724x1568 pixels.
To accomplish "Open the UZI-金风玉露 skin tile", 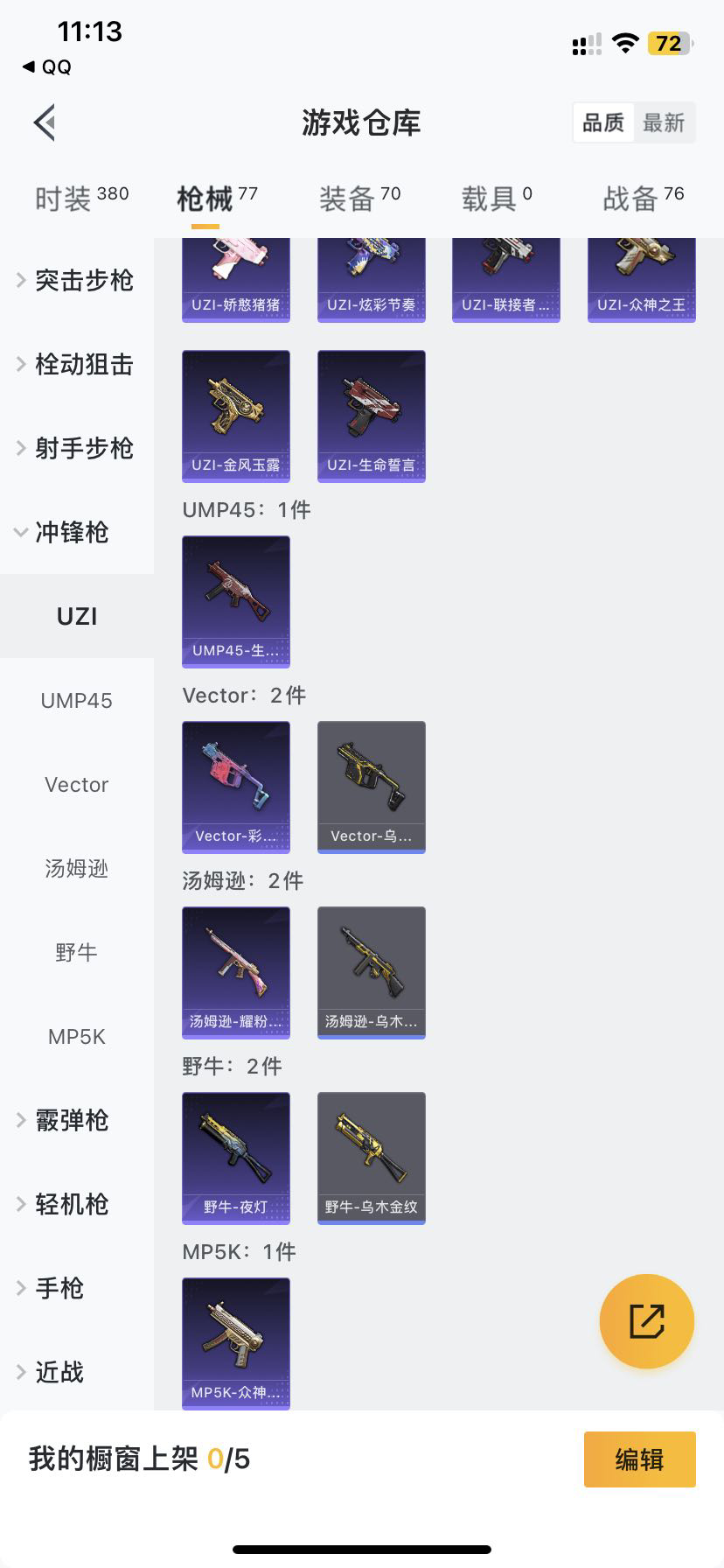I will tap(236, 416).
